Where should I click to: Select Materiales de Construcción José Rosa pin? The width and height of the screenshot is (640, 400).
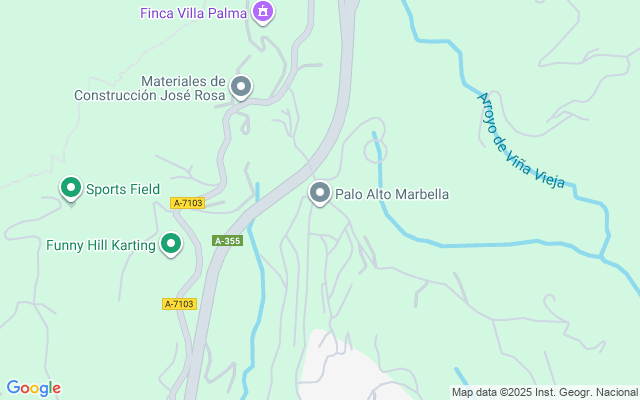point(241,87)
